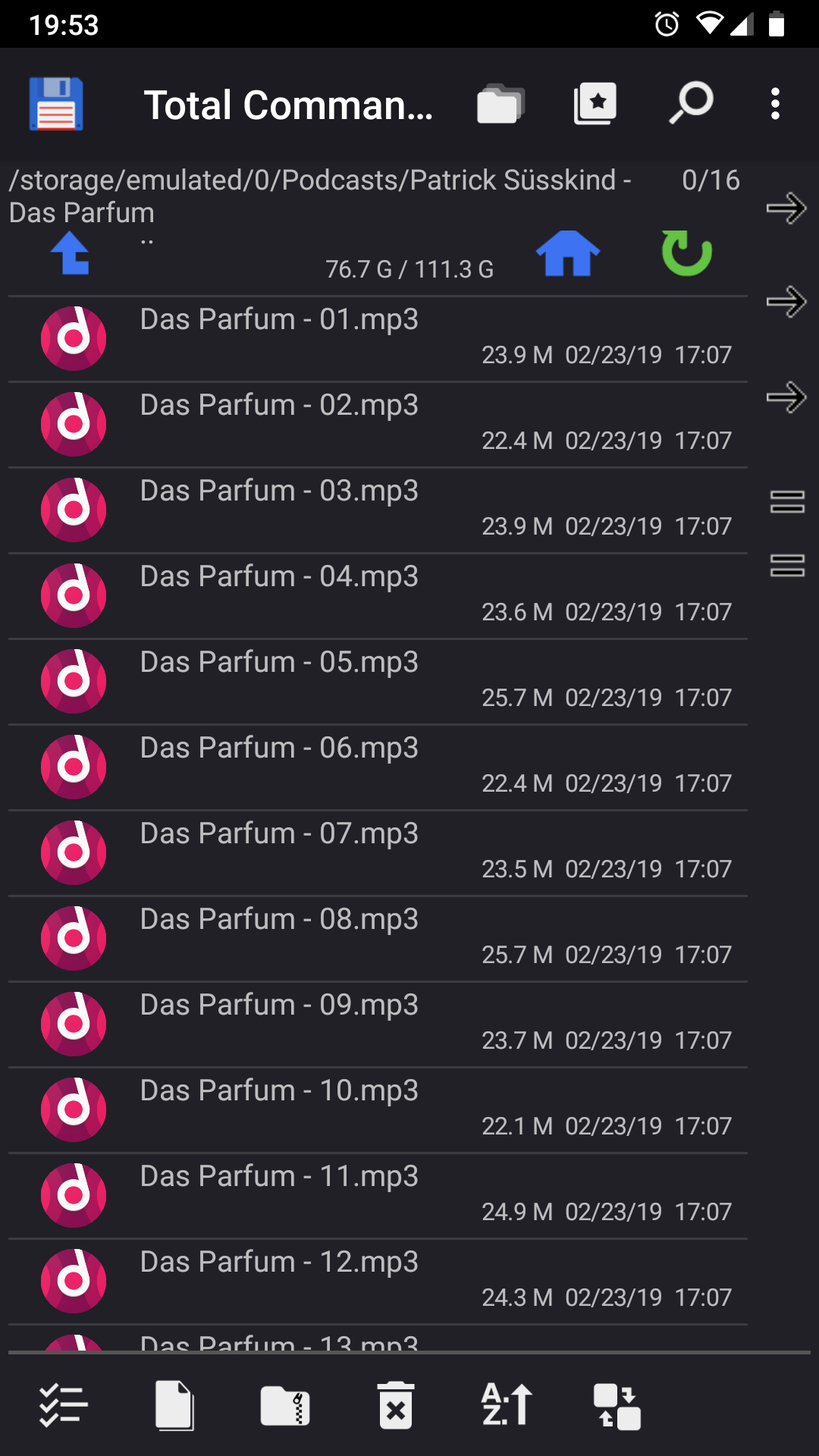Open Das Parfum - 01.mp3
The width and height of the screenshot is (819, 1456).
[x=279, y=320]
